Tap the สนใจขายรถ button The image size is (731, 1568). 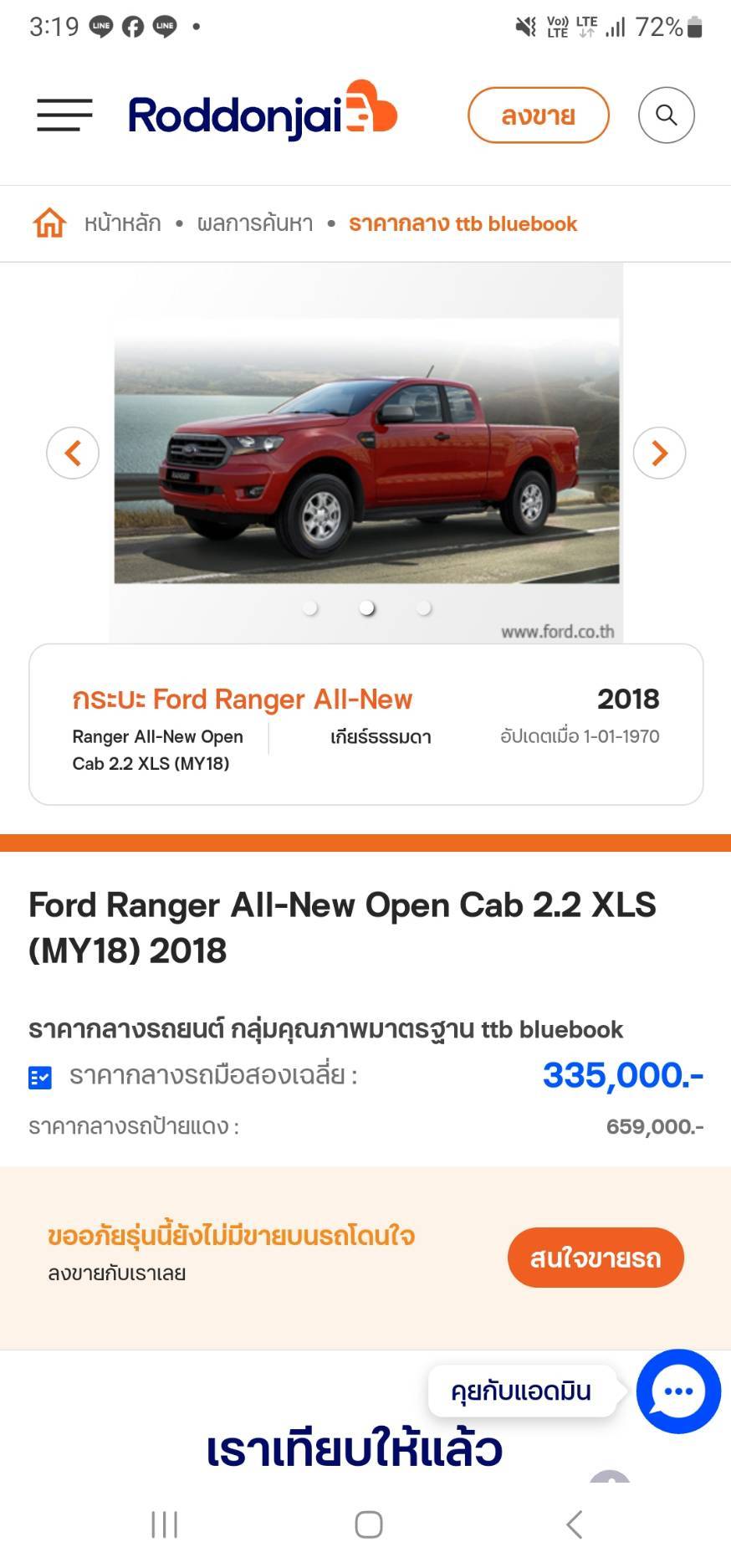[596, 1258]
